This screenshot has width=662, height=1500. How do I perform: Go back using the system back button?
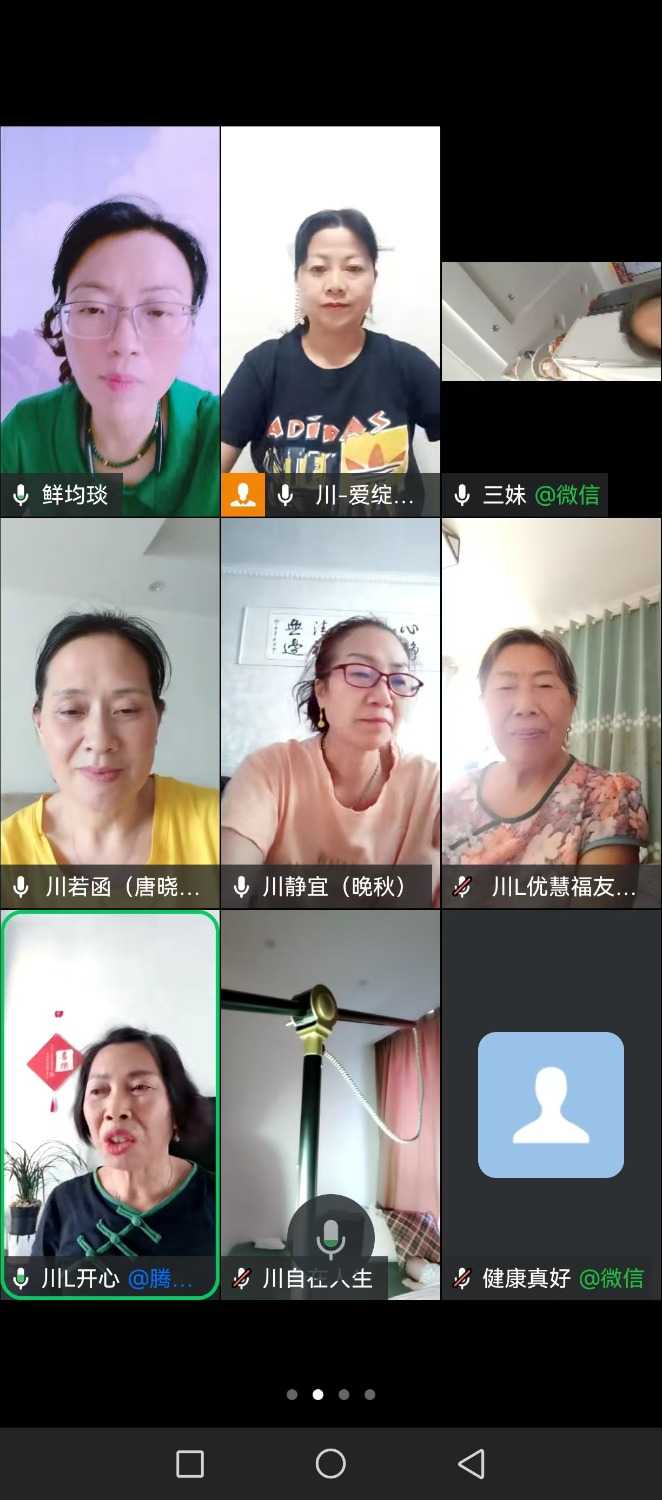471,1464
